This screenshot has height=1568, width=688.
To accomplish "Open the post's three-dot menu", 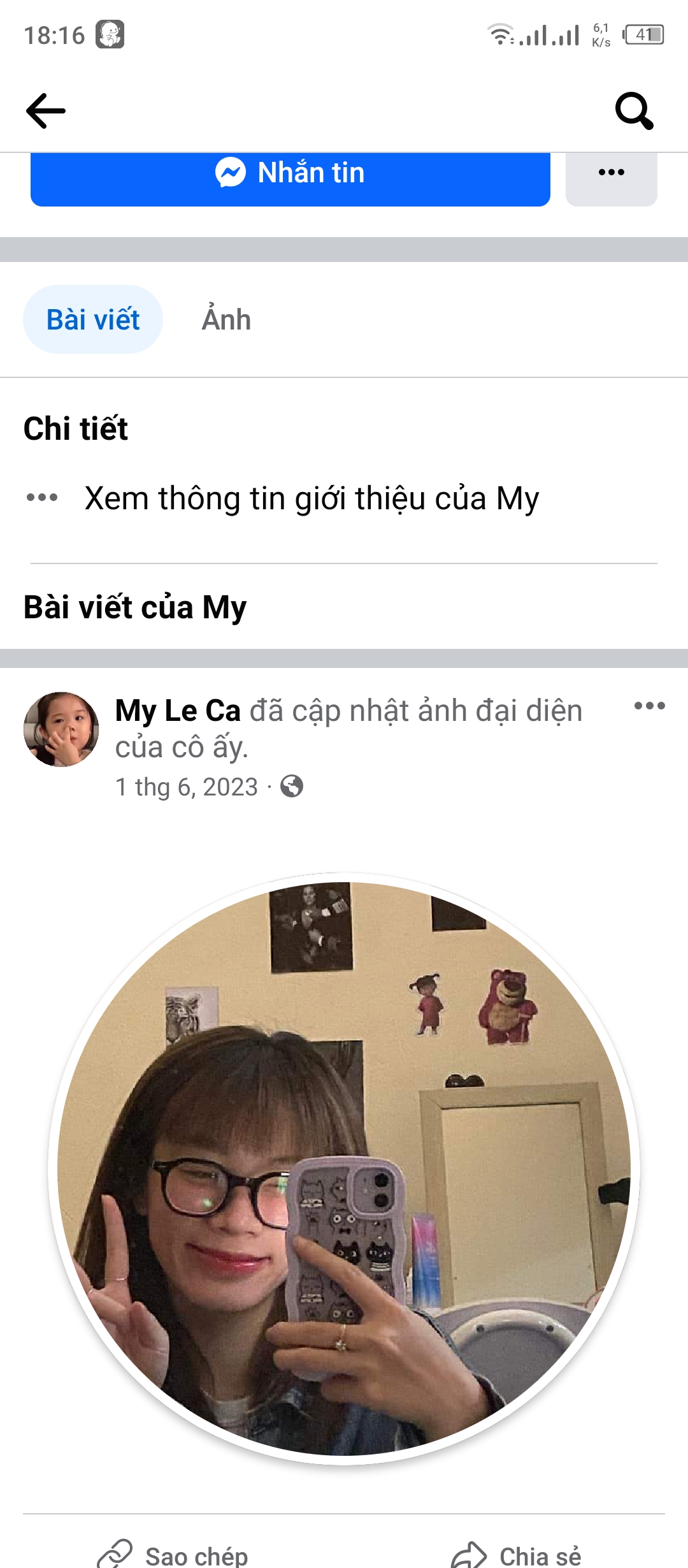I will pos(649,706).
